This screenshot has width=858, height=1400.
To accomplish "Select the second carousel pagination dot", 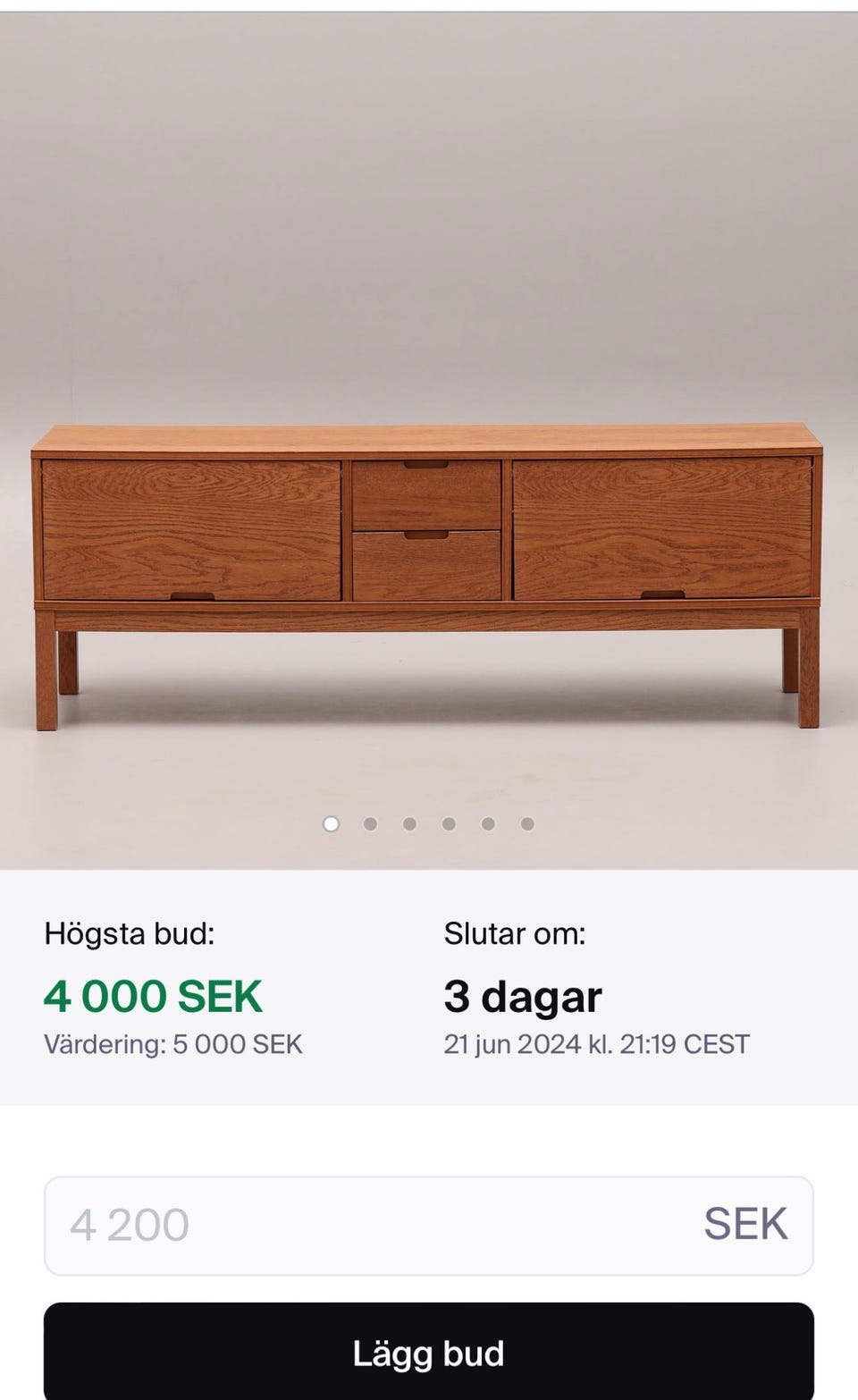I will [x=369, y=824].
